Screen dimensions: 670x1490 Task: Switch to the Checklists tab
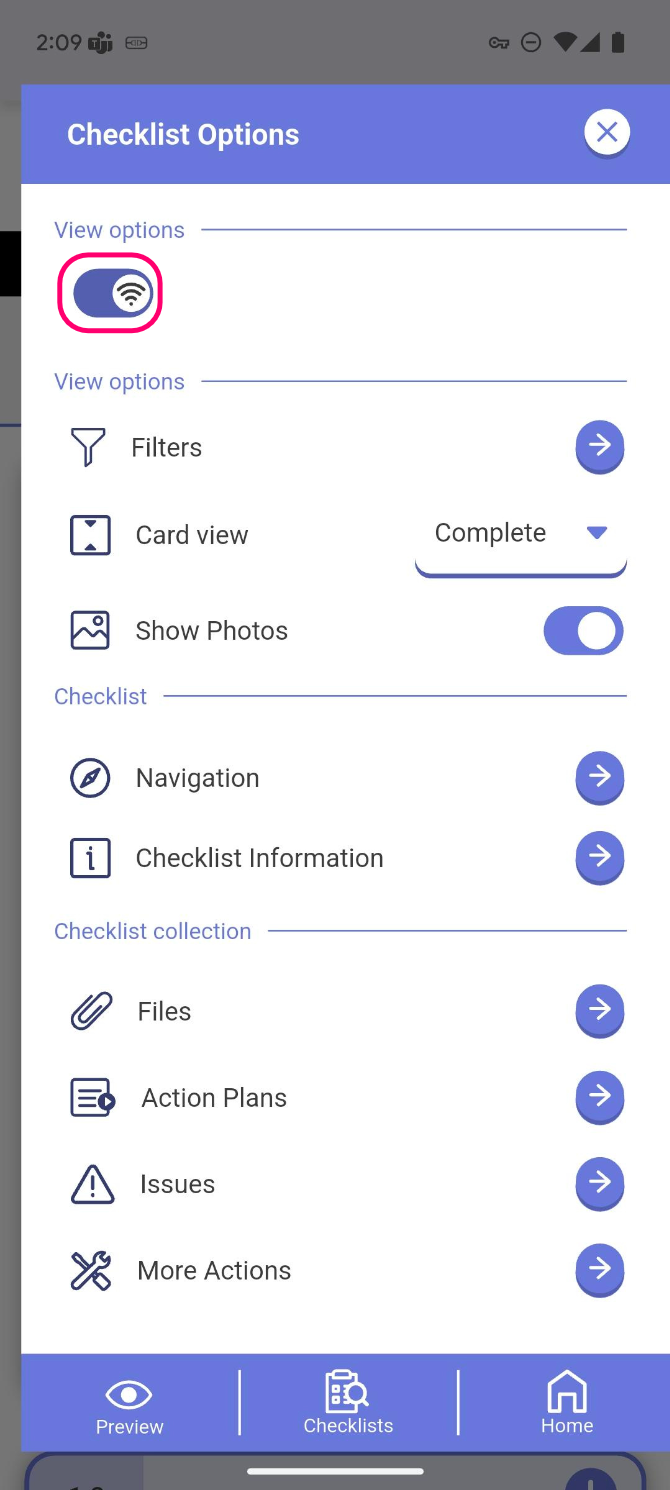point(348,1404)
